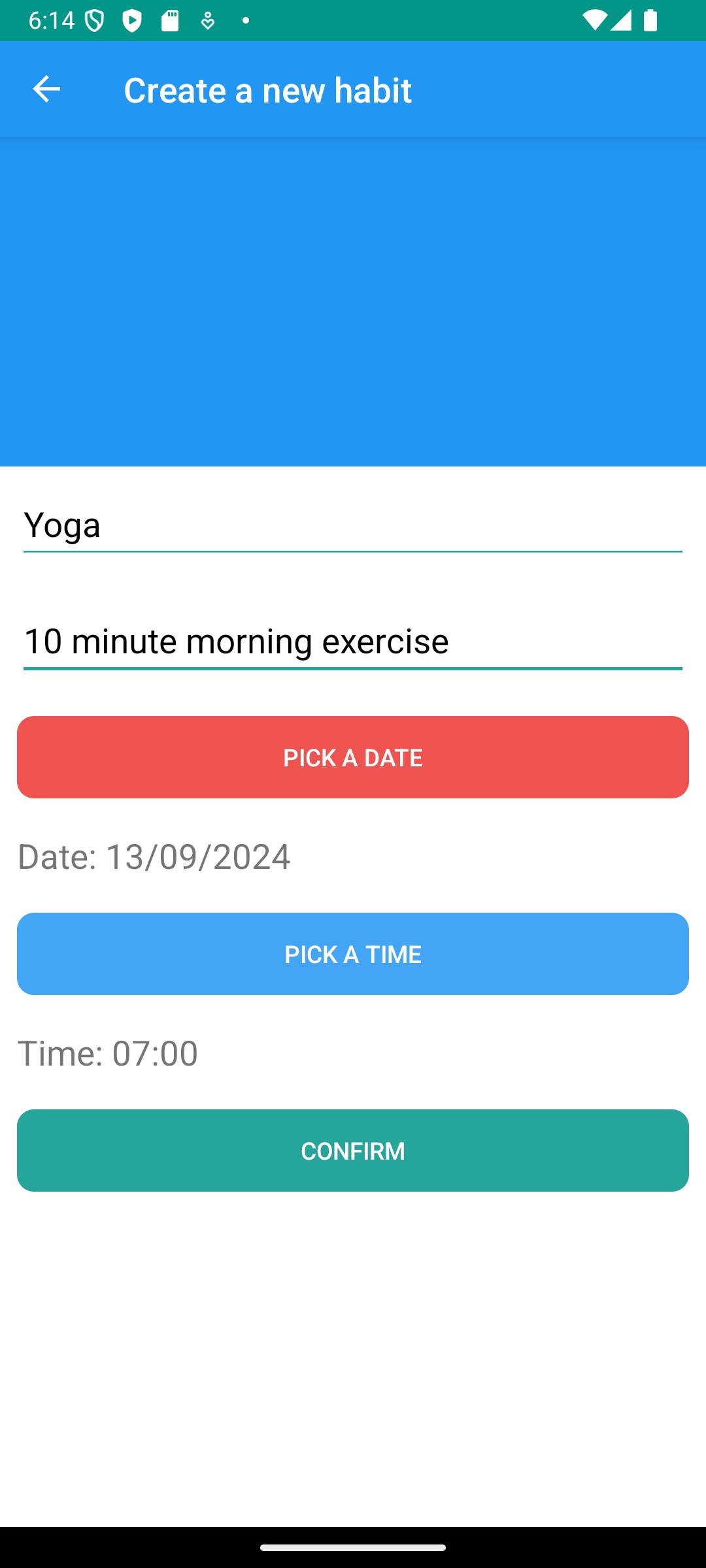Viewport: 706px width, 1568px height.
Task: Select the 10 minute morning exercise field
Action: click(x=353, y=641)
